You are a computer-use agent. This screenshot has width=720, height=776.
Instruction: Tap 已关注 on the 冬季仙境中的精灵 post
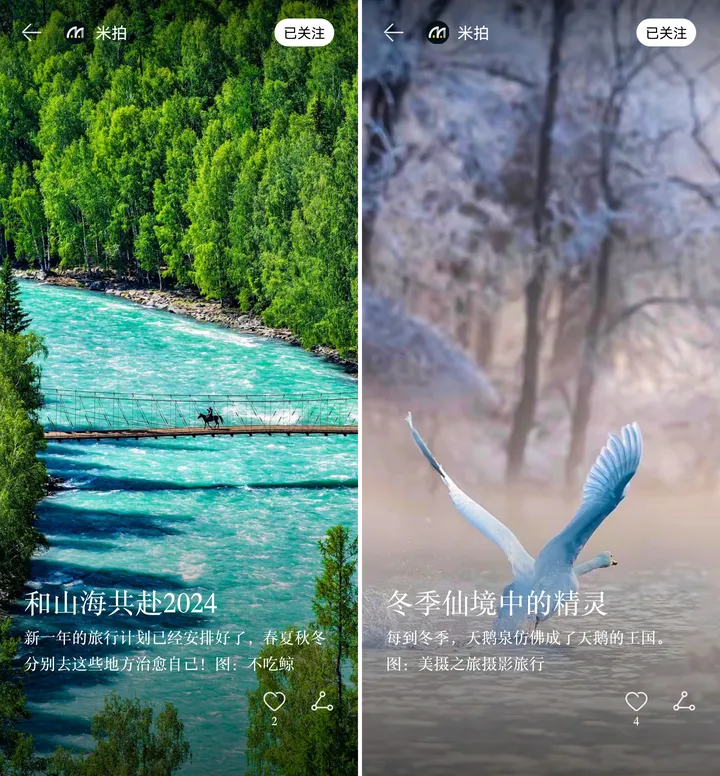click(x=666, y=33)
